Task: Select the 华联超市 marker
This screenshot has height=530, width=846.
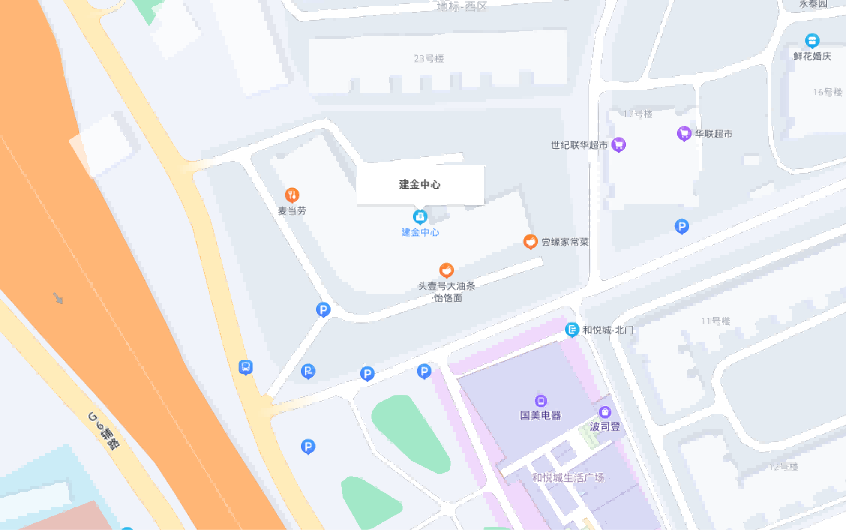Action: tap(685, 133)
